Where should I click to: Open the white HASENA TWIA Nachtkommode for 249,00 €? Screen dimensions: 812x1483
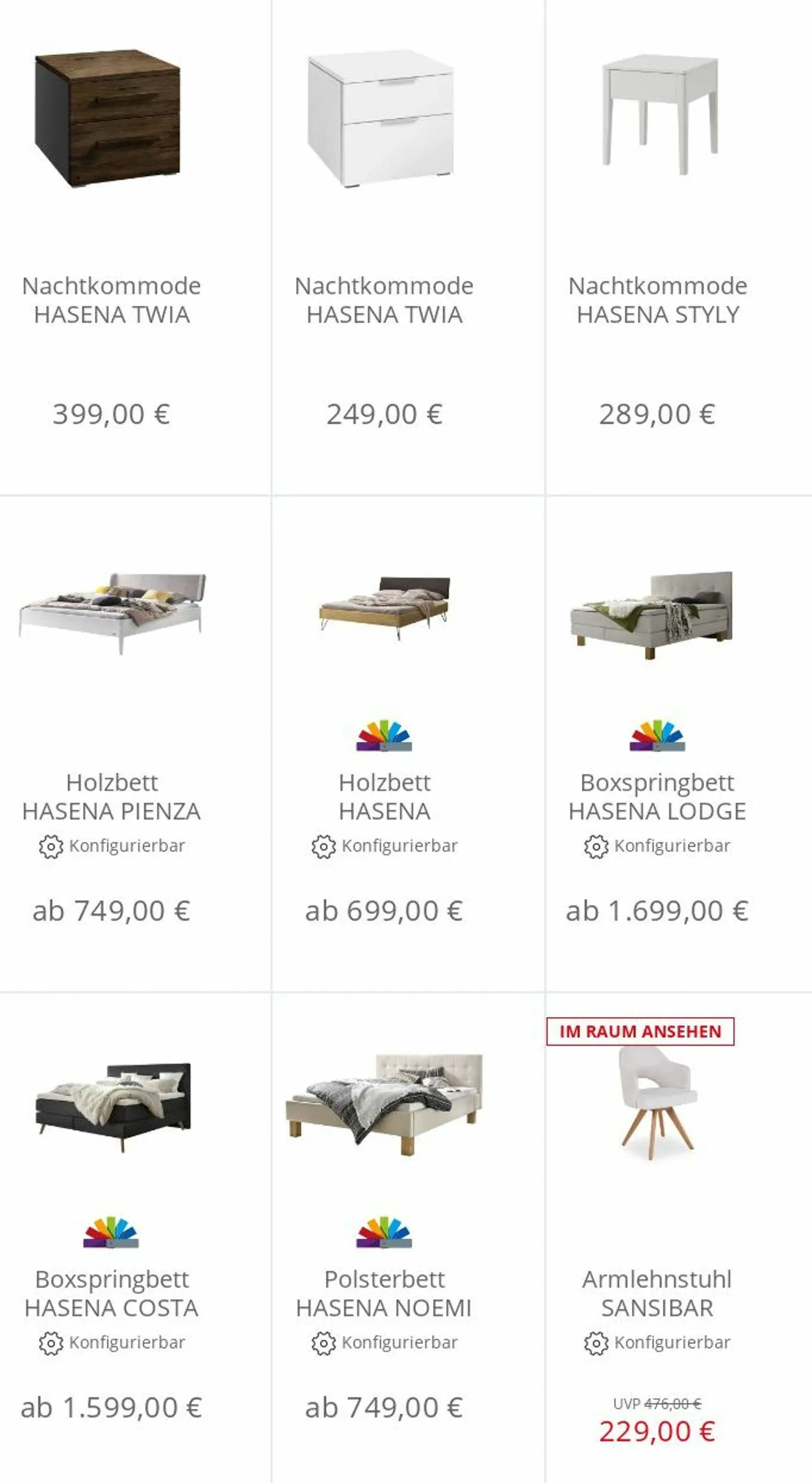coord(384,300)
